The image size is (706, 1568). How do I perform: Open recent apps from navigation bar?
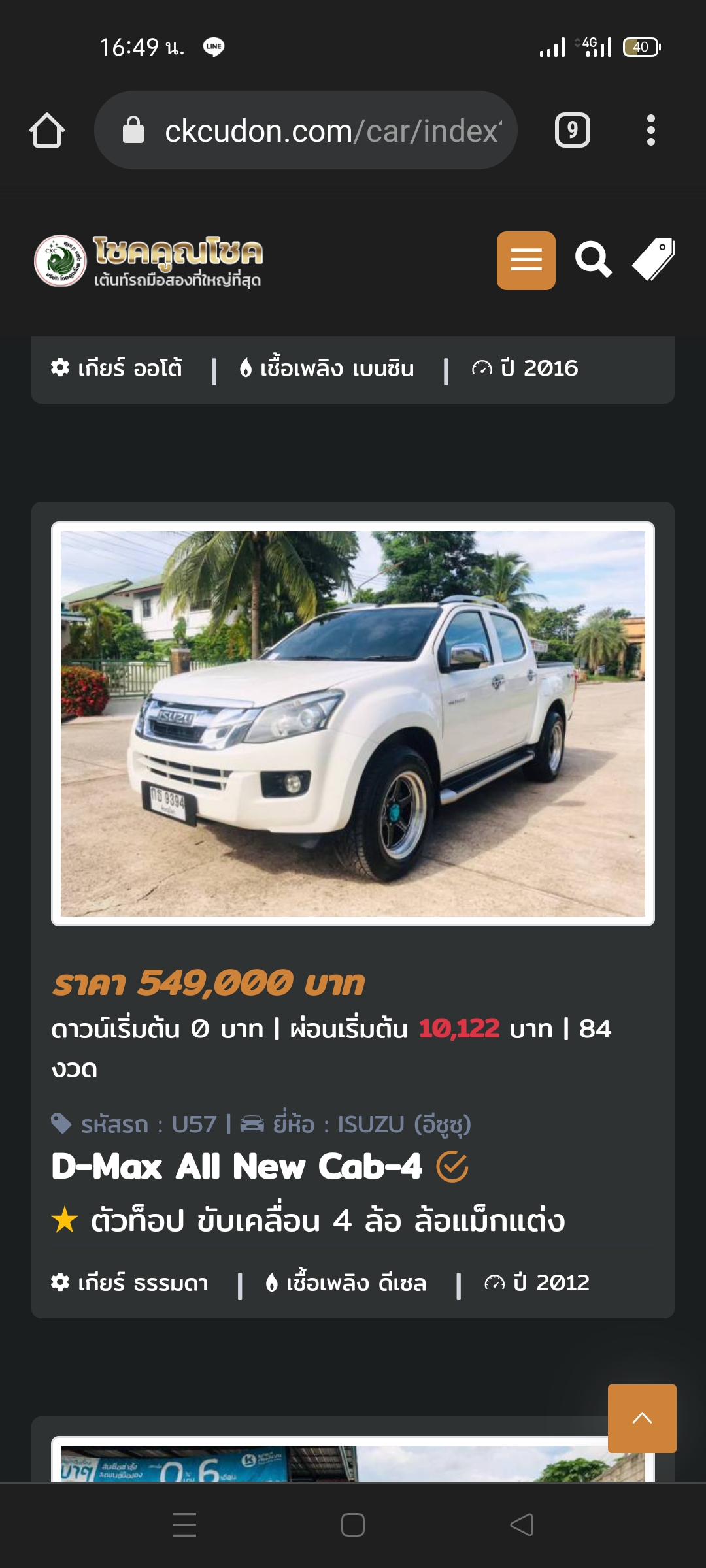point(184,1525)
